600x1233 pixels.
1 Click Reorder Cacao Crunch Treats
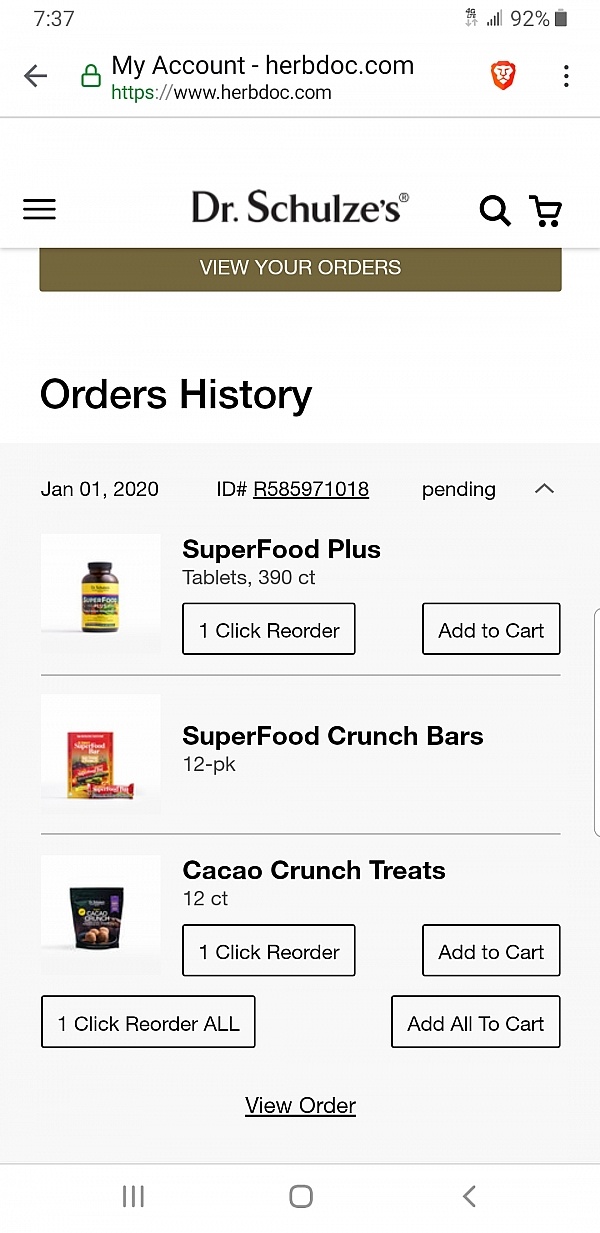pyautogui.click(x=269, y=950)
